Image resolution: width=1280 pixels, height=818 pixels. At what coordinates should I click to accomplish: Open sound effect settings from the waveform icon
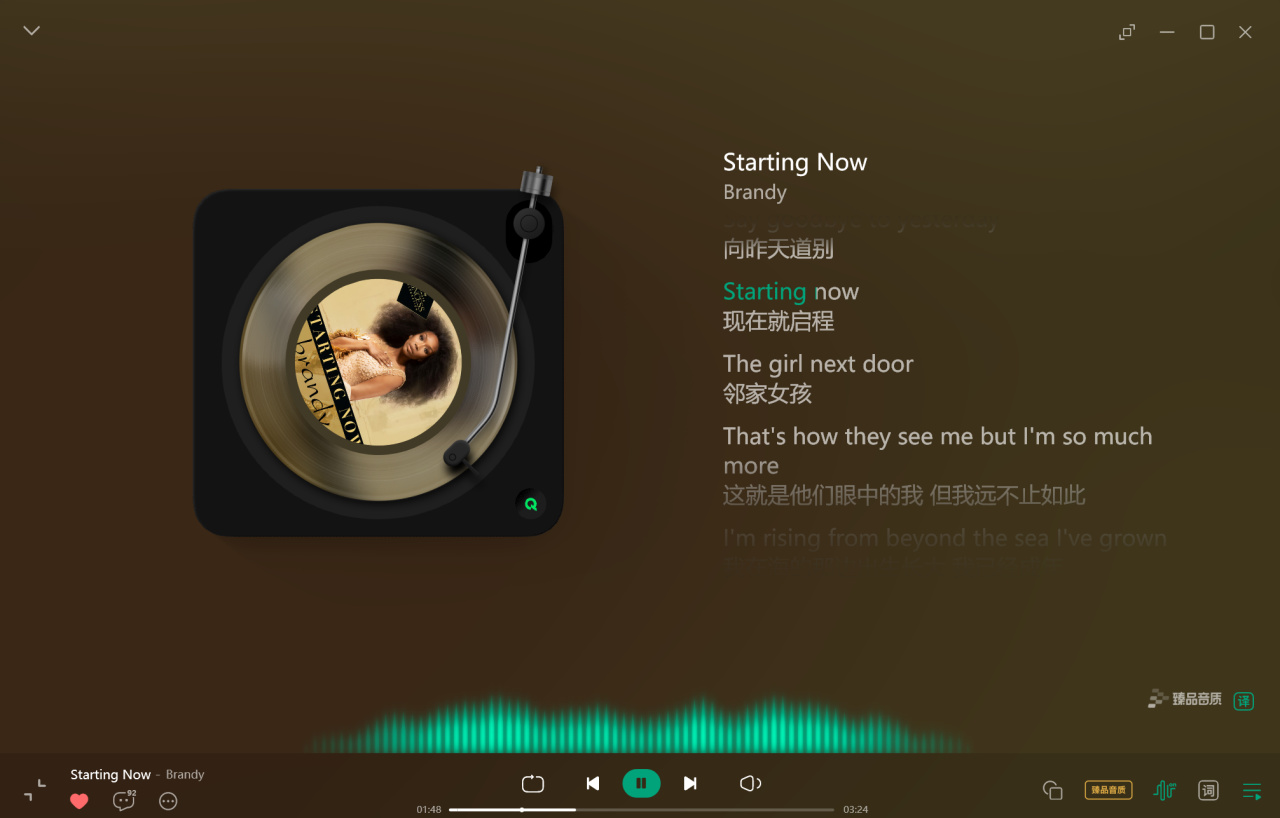click(x=1164, y=790)
